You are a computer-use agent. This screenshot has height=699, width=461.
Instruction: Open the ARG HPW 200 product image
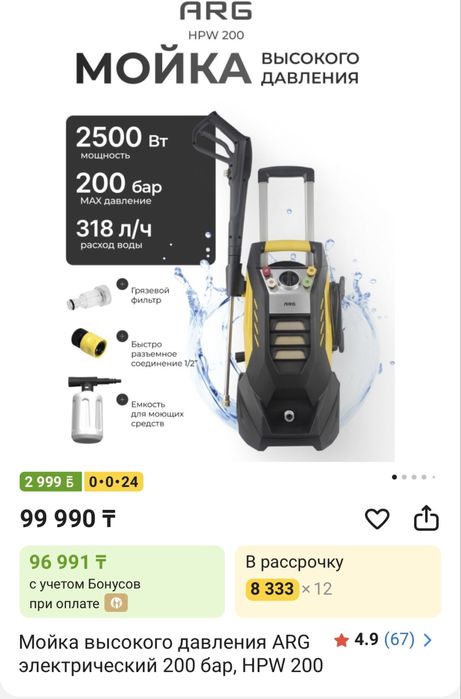pos(230,232)
